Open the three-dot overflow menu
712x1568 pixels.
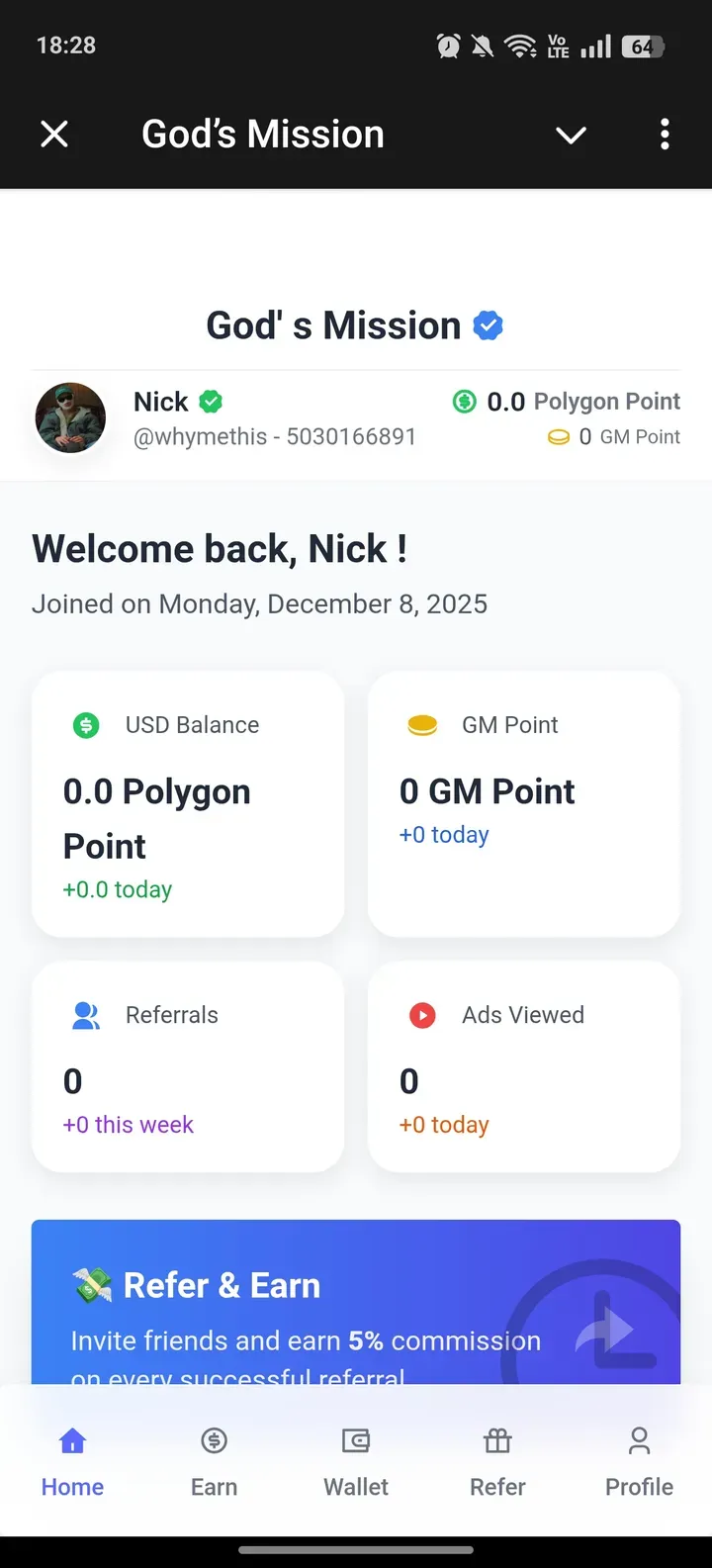[x=665, y=134]
